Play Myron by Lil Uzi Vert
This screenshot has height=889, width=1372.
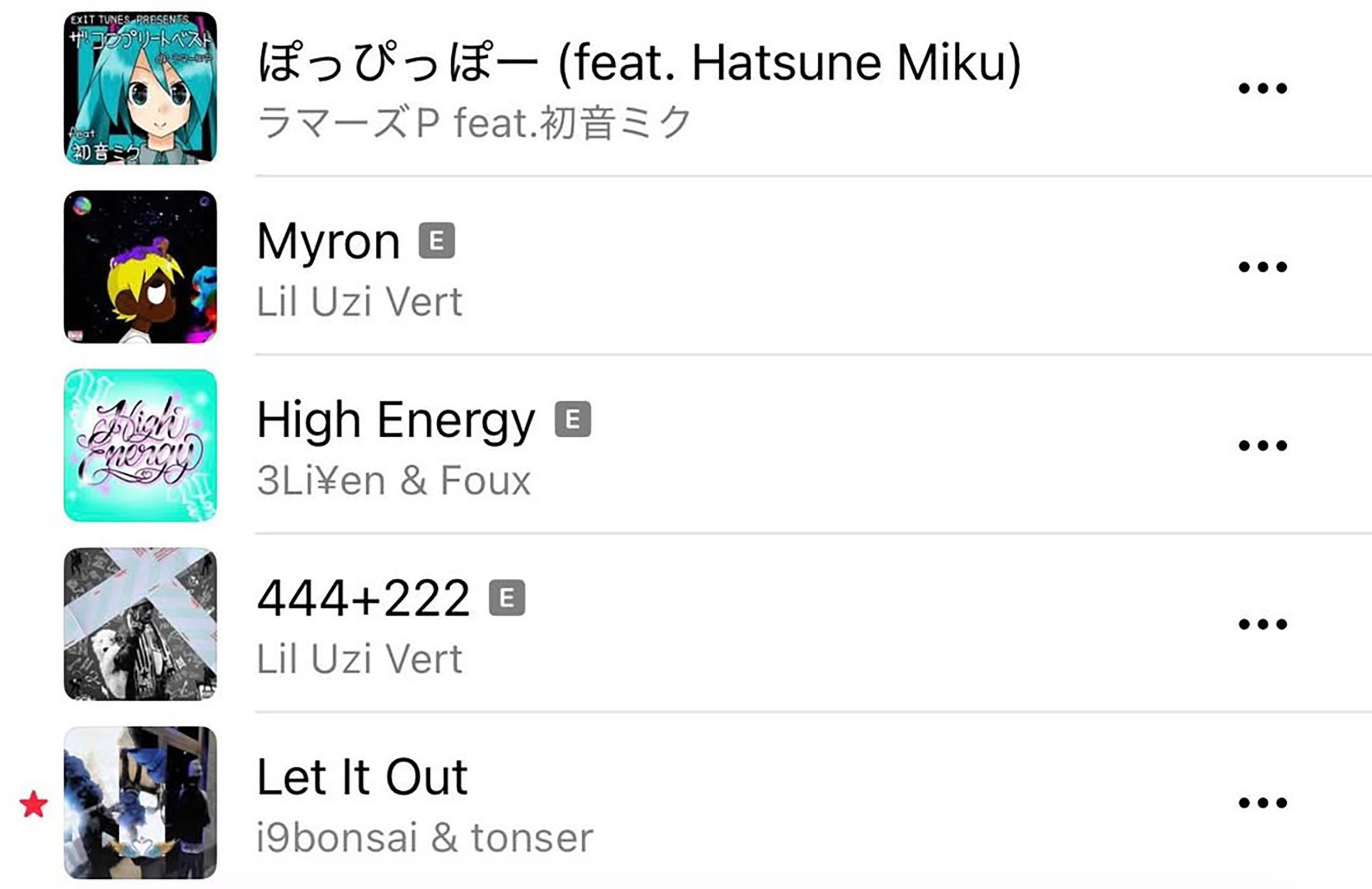[x=329, y=241]
